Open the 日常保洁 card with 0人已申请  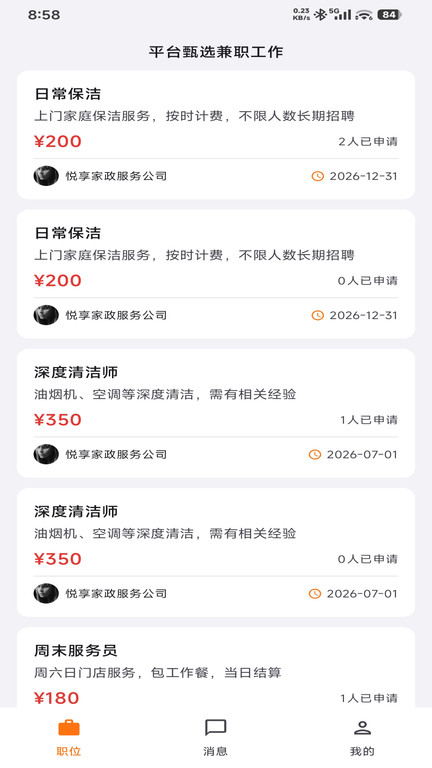(216, 274)
